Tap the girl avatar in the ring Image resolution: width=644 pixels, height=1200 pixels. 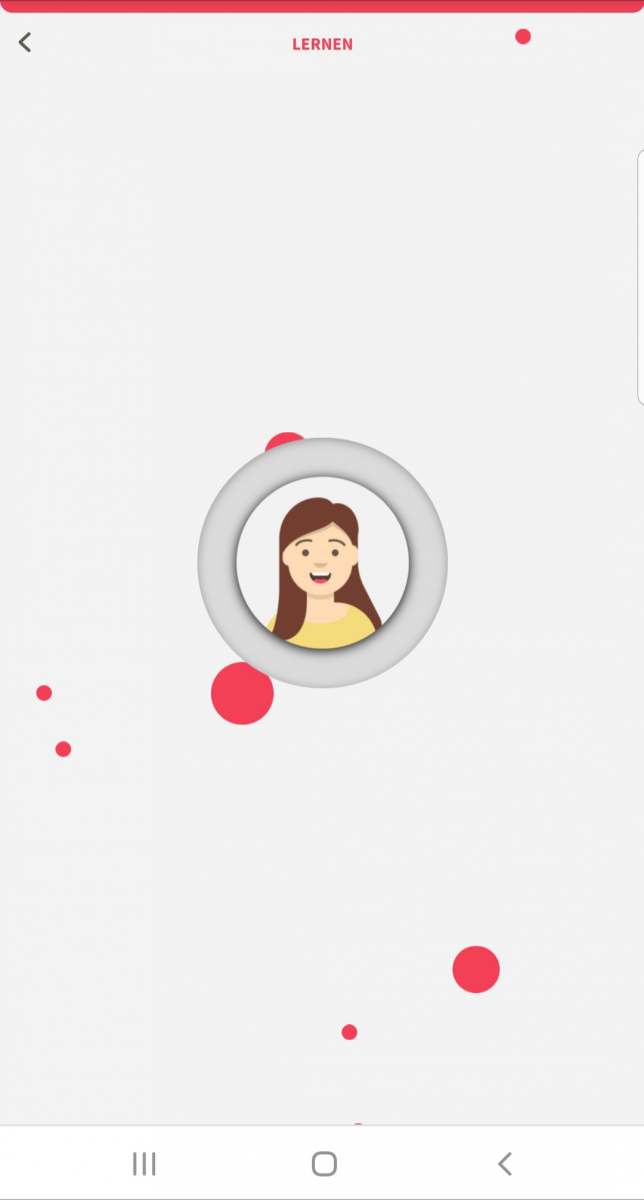coord(322,562)
